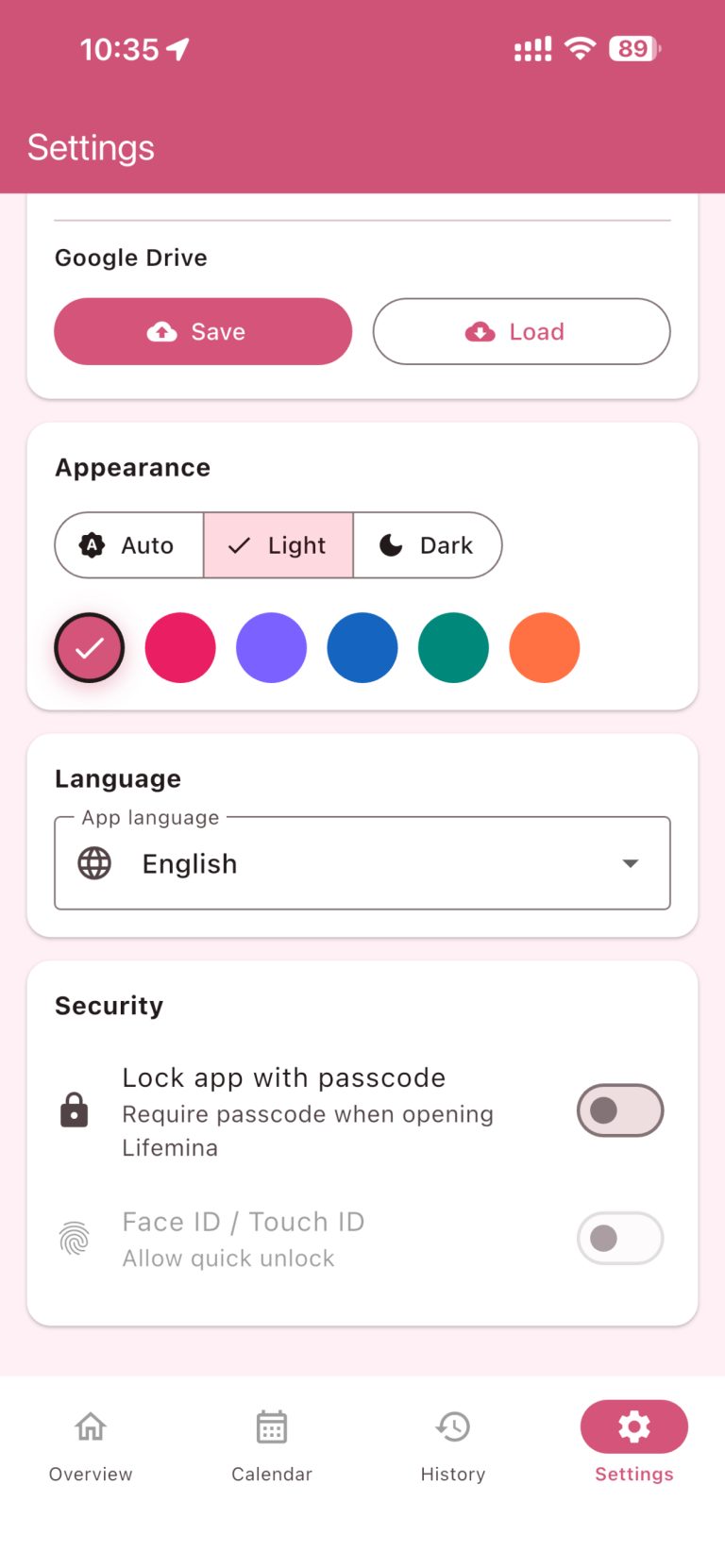Open the Calendar tab
The image size is (725, 1568).
pos(272,1446)
